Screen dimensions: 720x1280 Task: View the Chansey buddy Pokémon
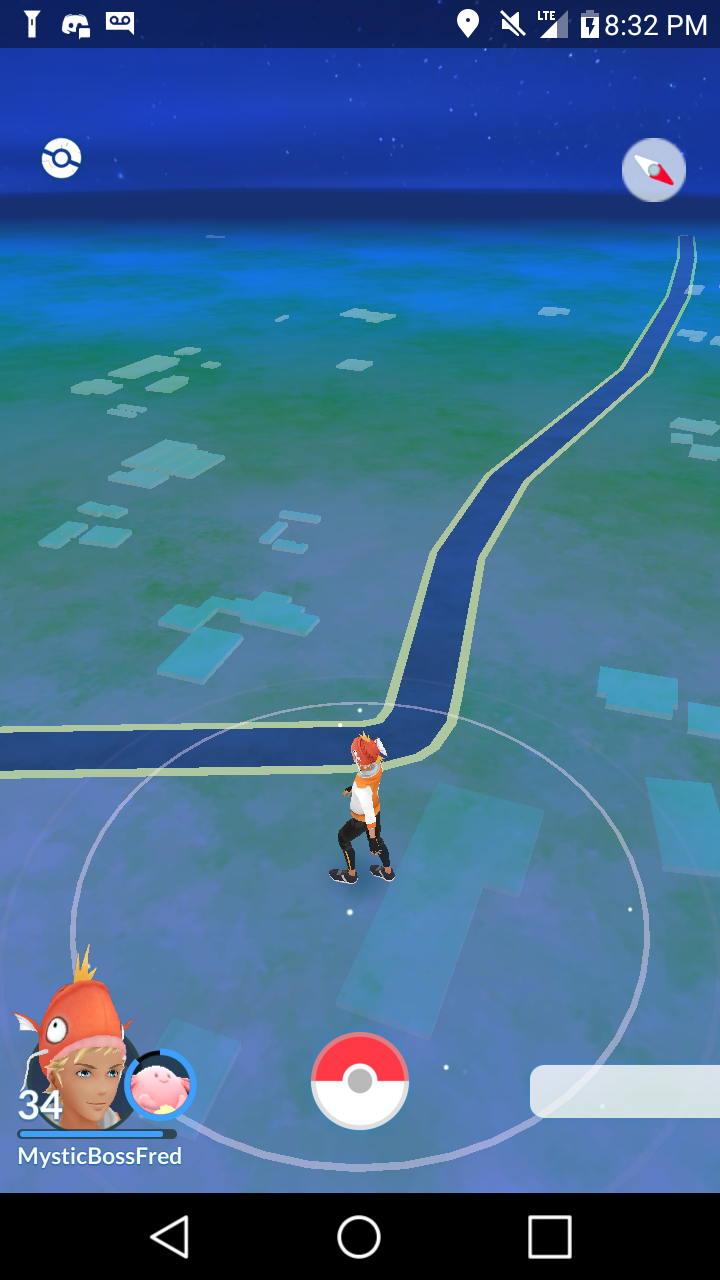tap(160, 1085)
